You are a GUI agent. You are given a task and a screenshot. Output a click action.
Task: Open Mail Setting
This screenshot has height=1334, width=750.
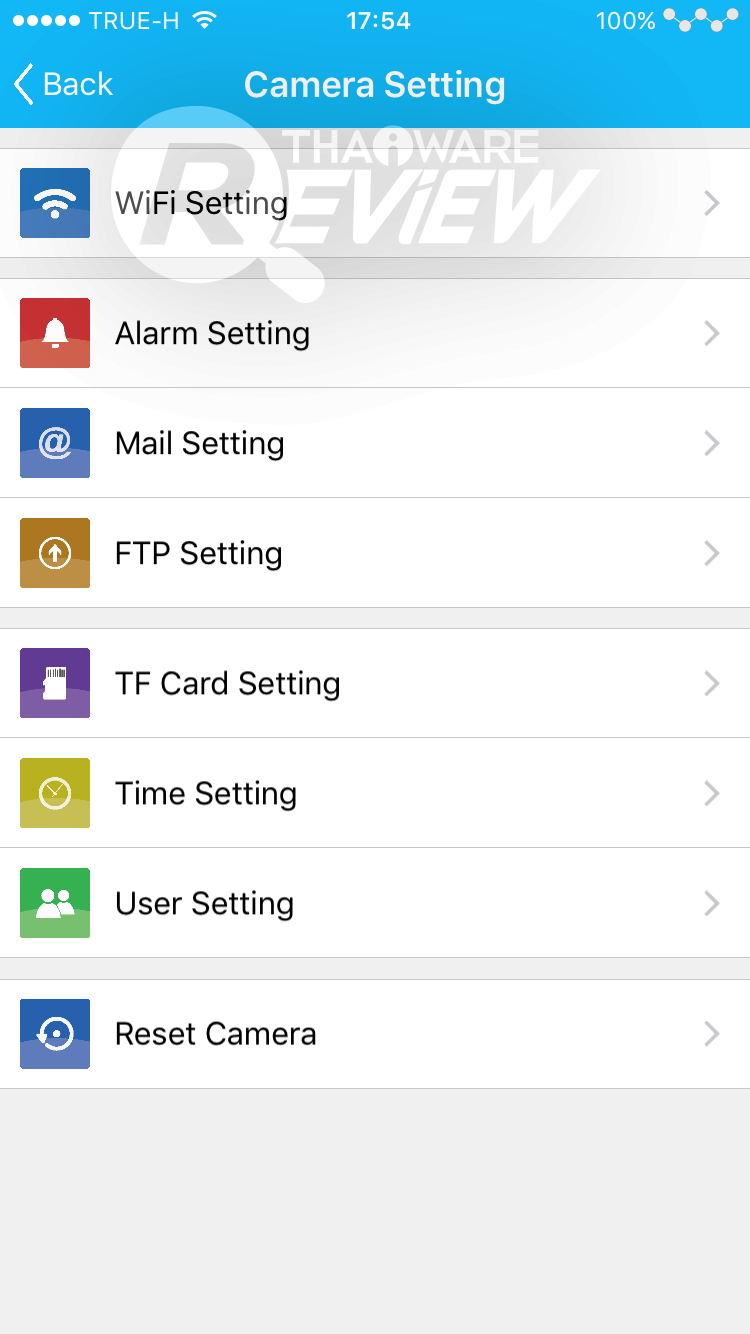tap(374, 443)
